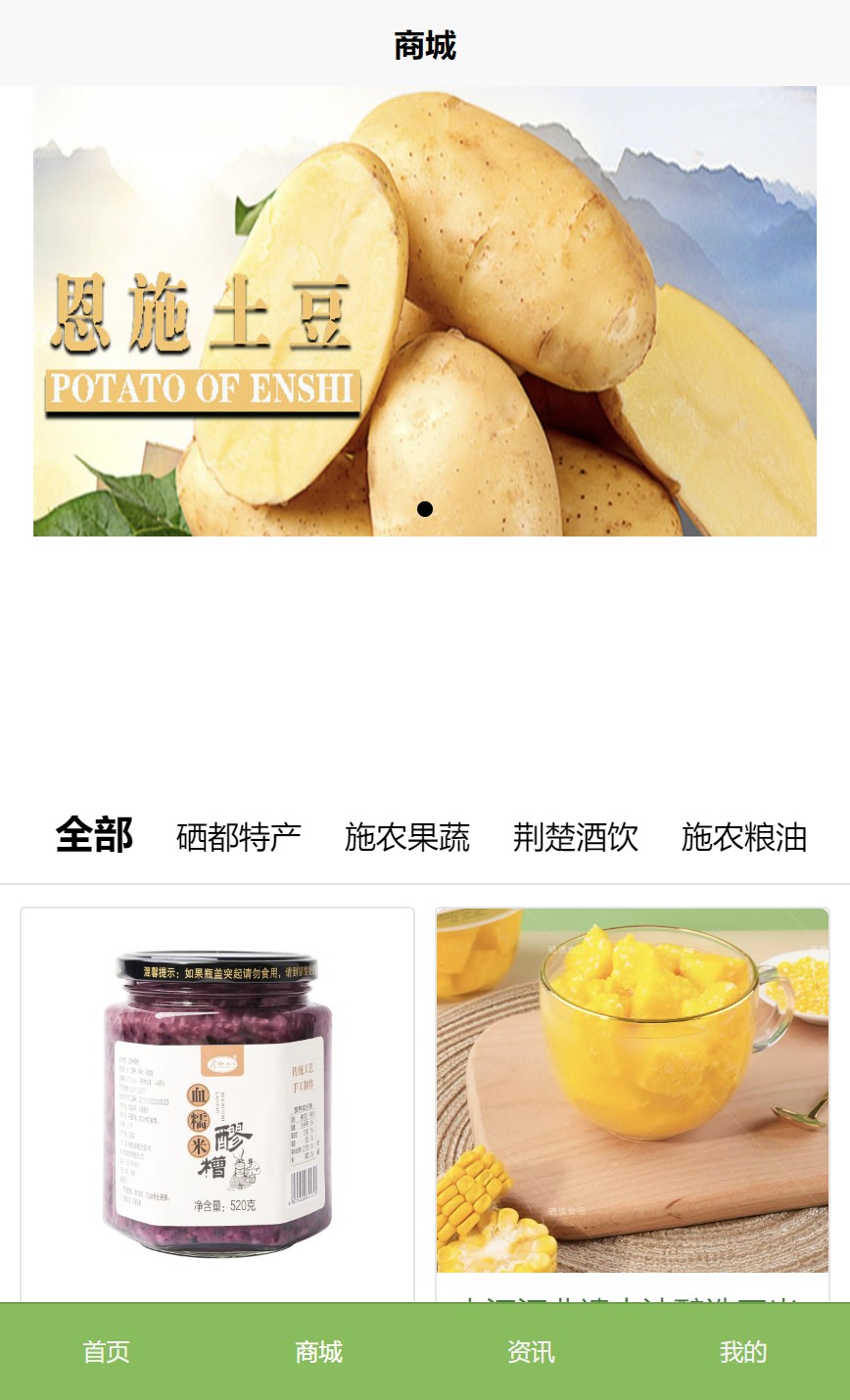Switch to the 荆楚酒饮 category
Image resolution: width=850 pixels, height=1400 pixels.
(576, 837)
